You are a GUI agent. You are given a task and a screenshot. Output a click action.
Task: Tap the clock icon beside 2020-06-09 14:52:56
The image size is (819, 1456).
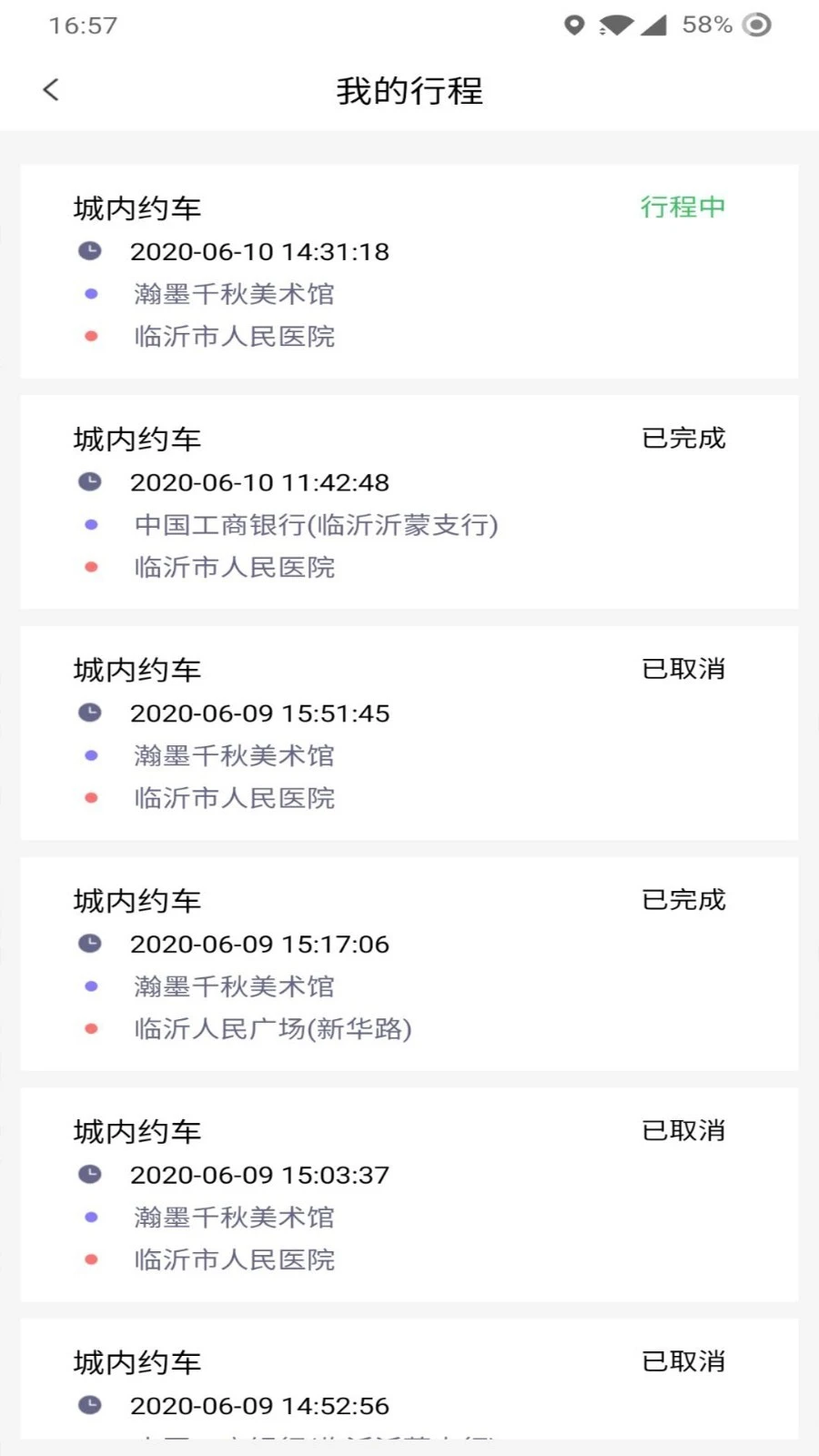tap(89, 1405)
